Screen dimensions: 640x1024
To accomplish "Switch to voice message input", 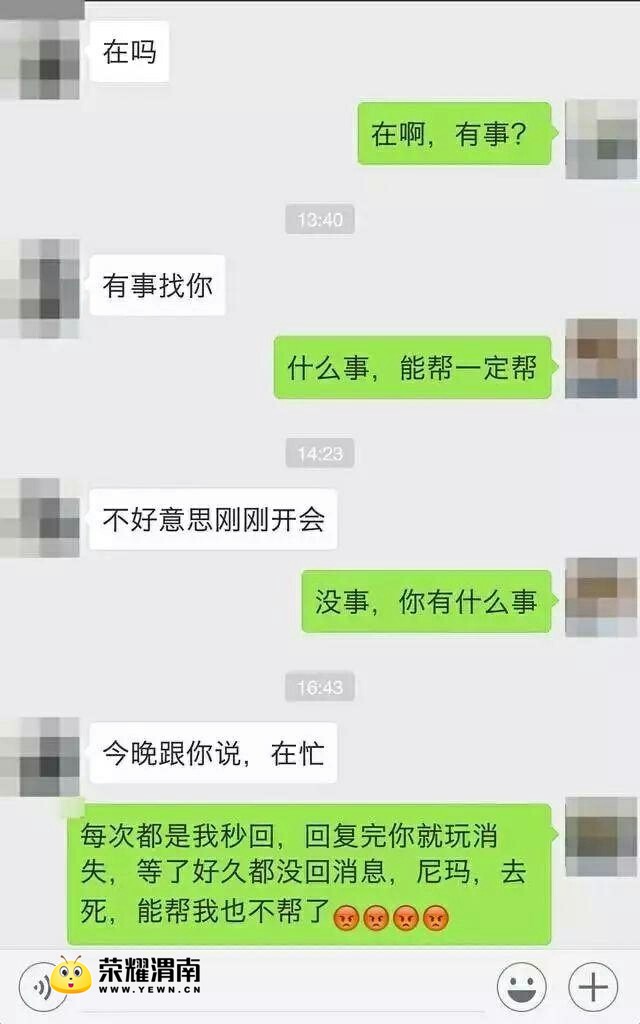I will tap(40, 987).
